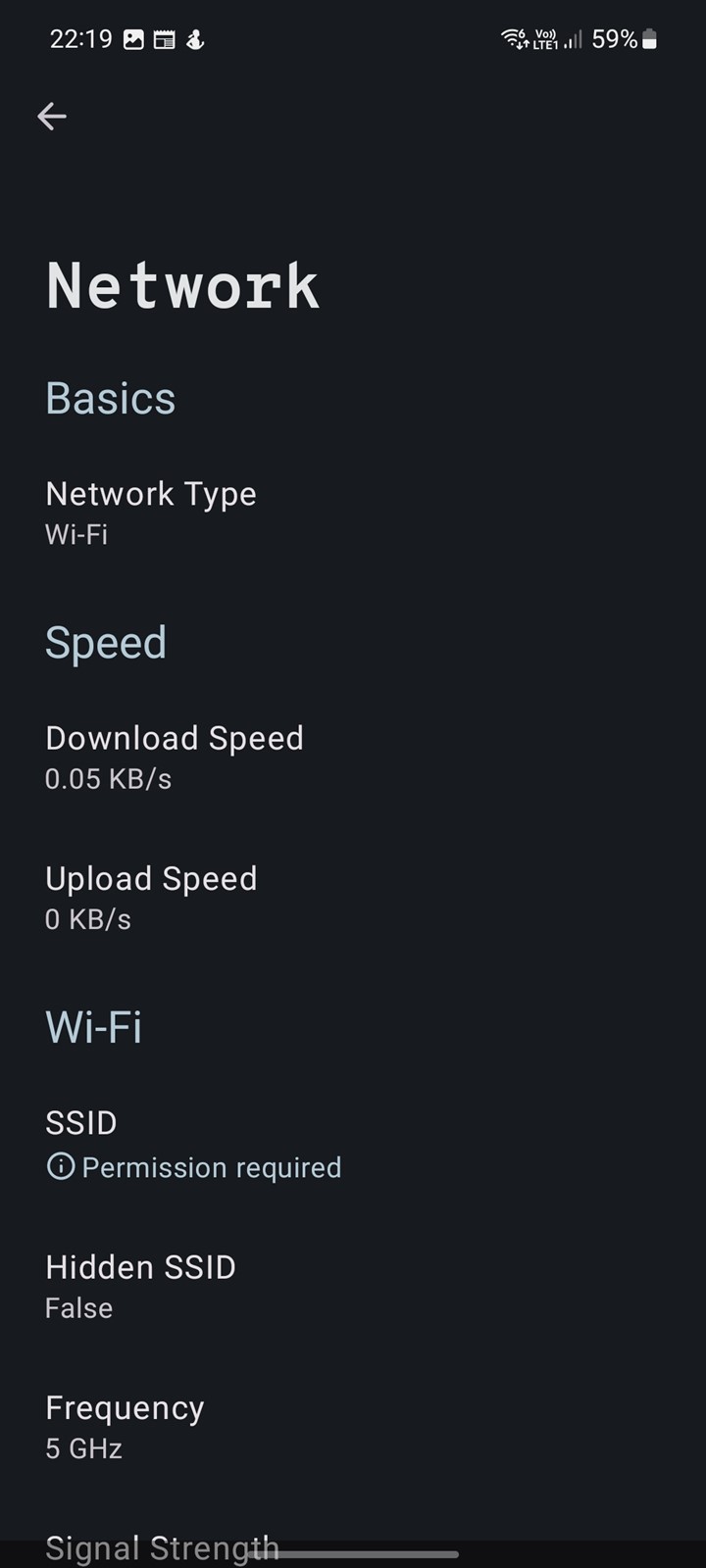
Task: Go back using the top-left arrow
Action: (52, 117)
